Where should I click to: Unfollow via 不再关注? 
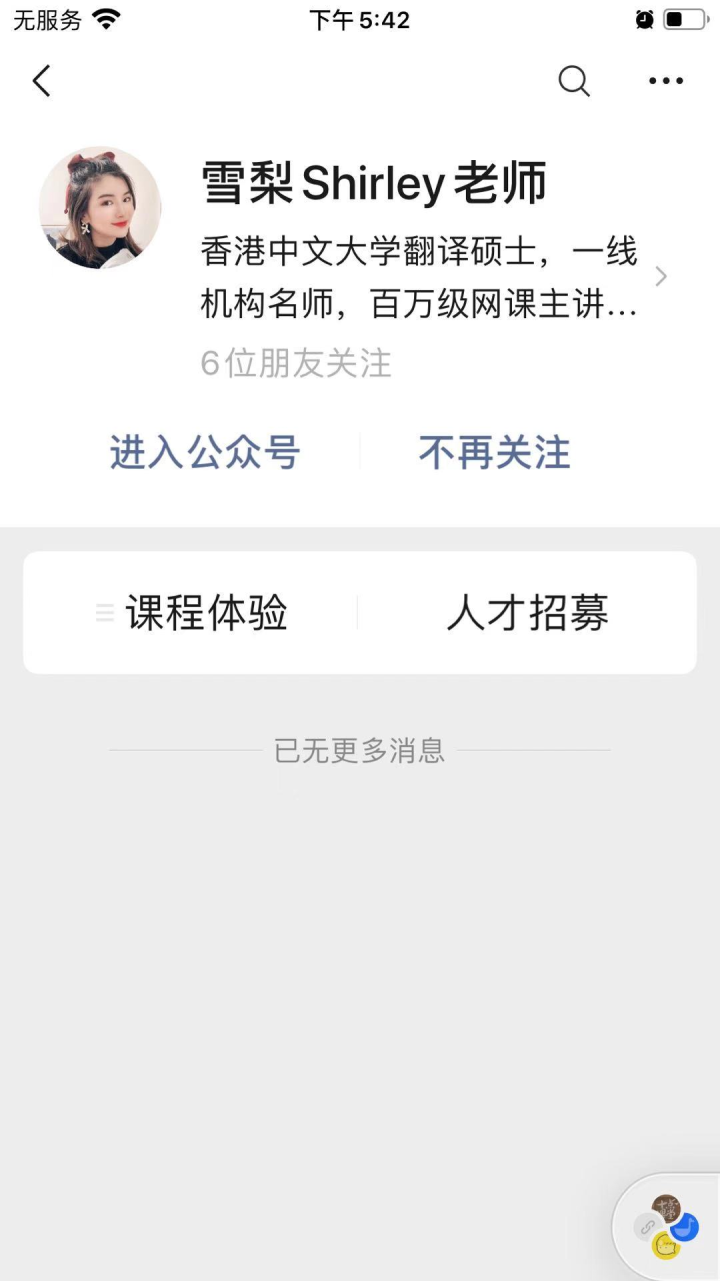click(x=494, y=453)
